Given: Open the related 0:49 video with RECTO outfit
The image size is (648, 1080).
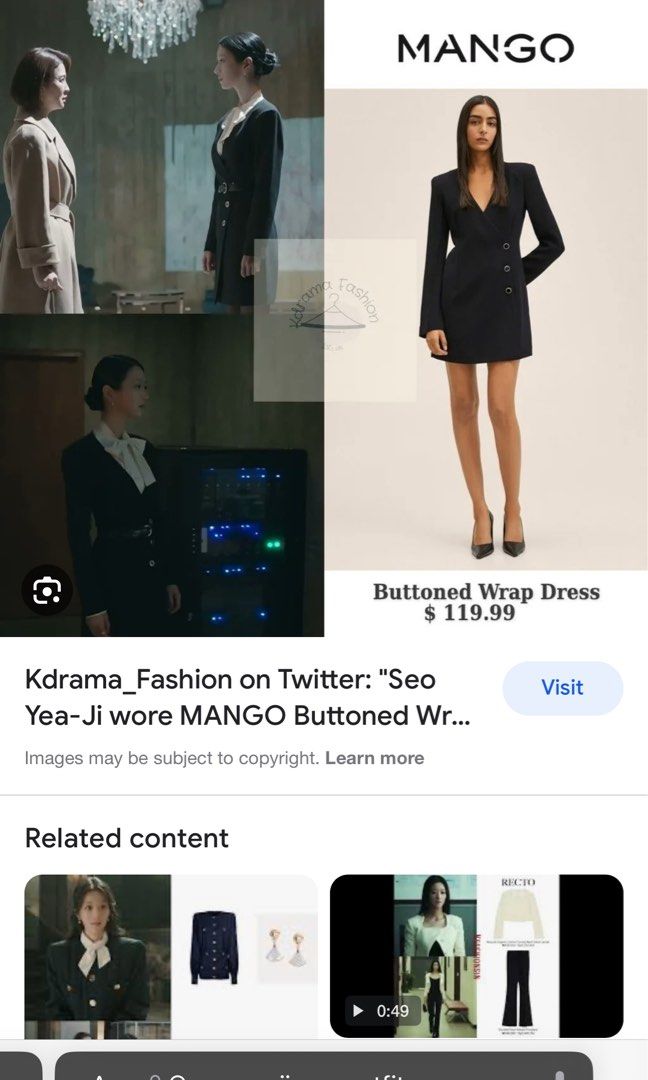Looking at the screenshot, I should click(x=476, y=955).
